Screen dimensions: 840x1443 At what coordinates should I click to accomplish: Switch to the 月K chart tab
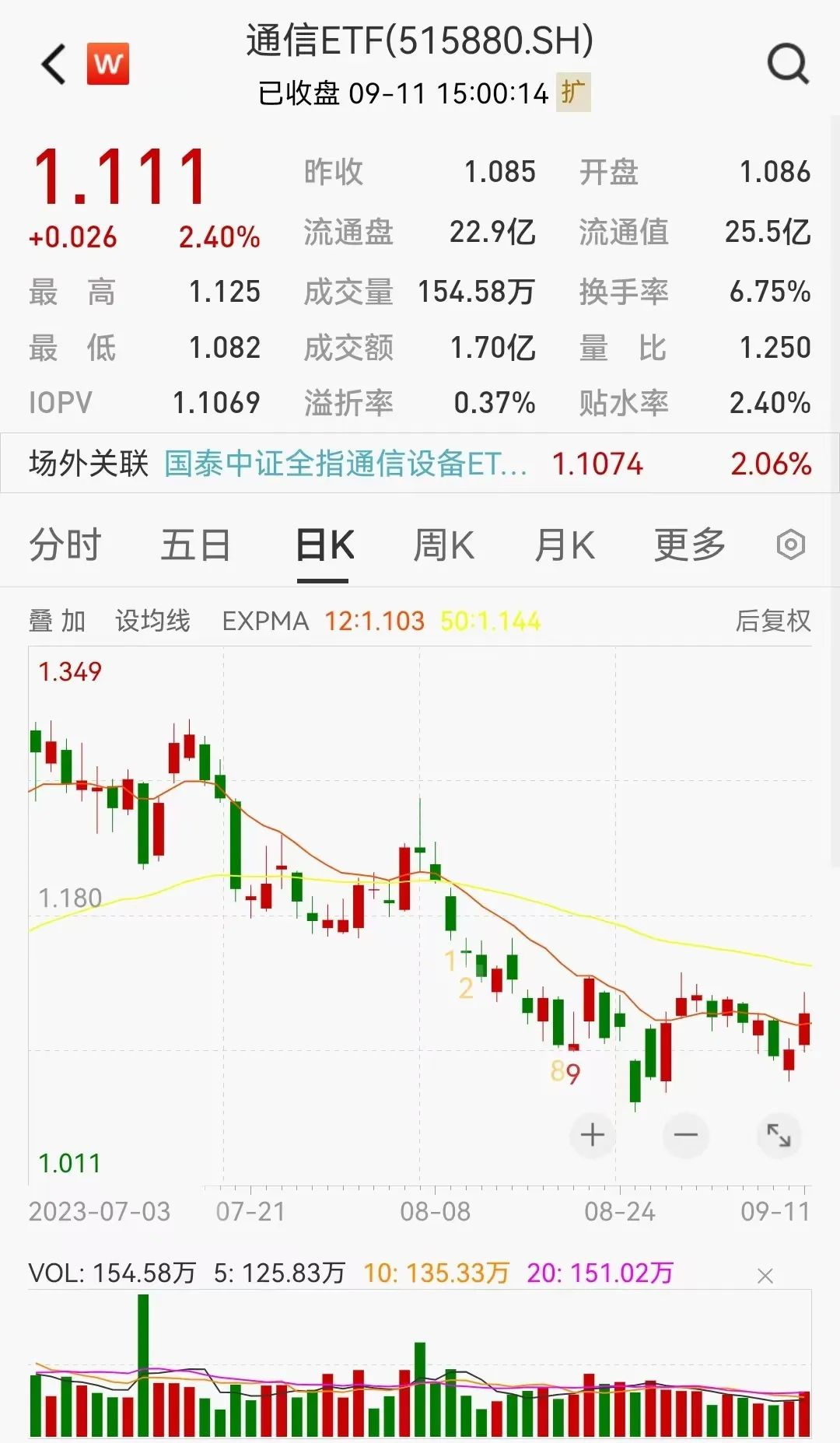565,545
